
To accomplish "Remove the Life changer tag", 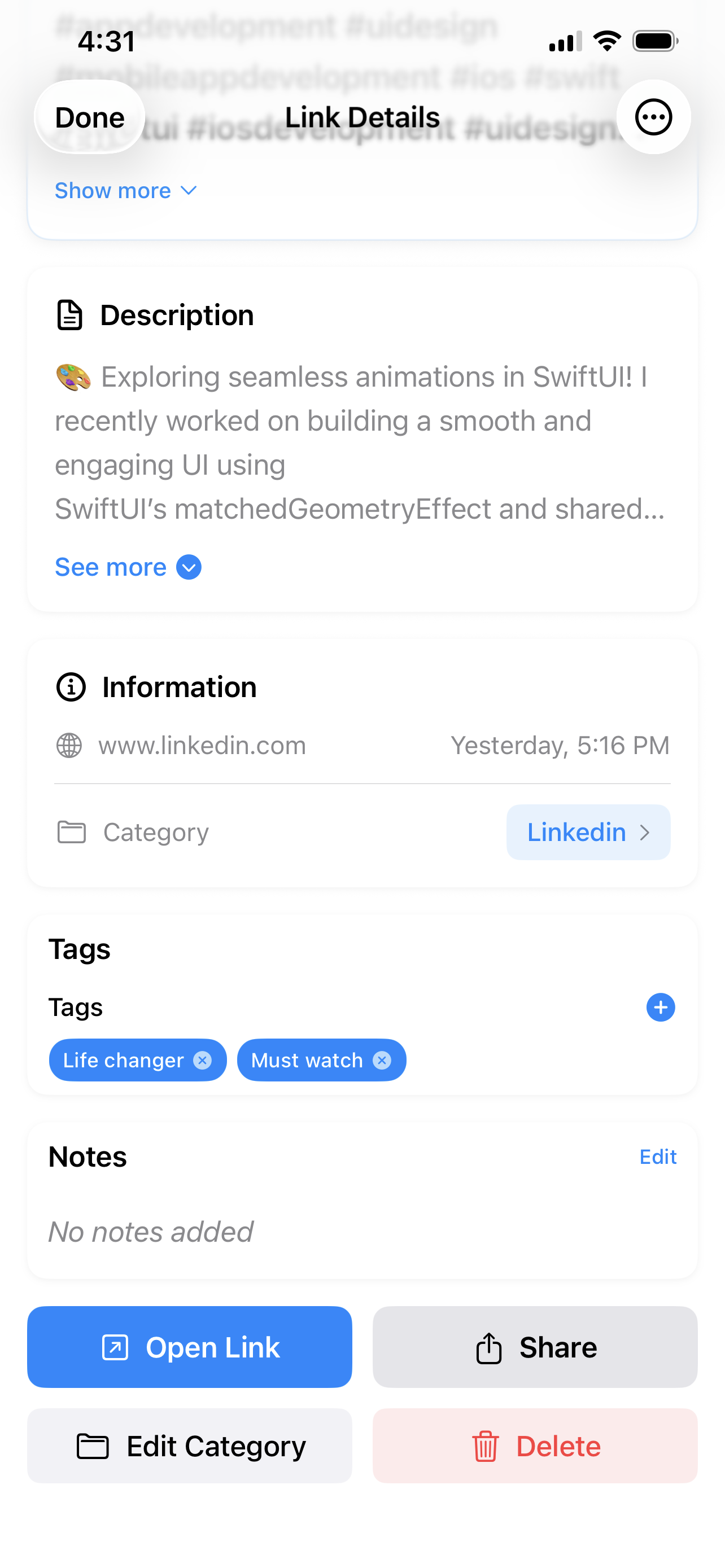I will 203,1061.
